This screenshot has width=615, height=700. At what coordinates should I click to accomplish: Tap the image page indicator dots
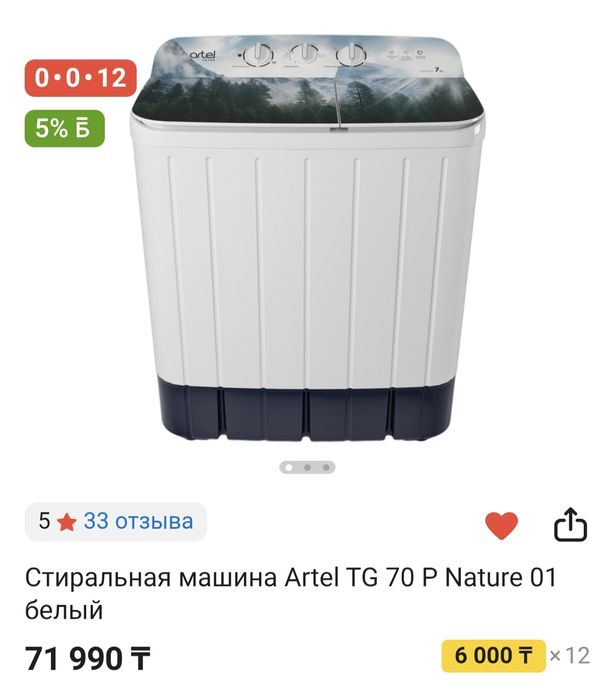307,467
